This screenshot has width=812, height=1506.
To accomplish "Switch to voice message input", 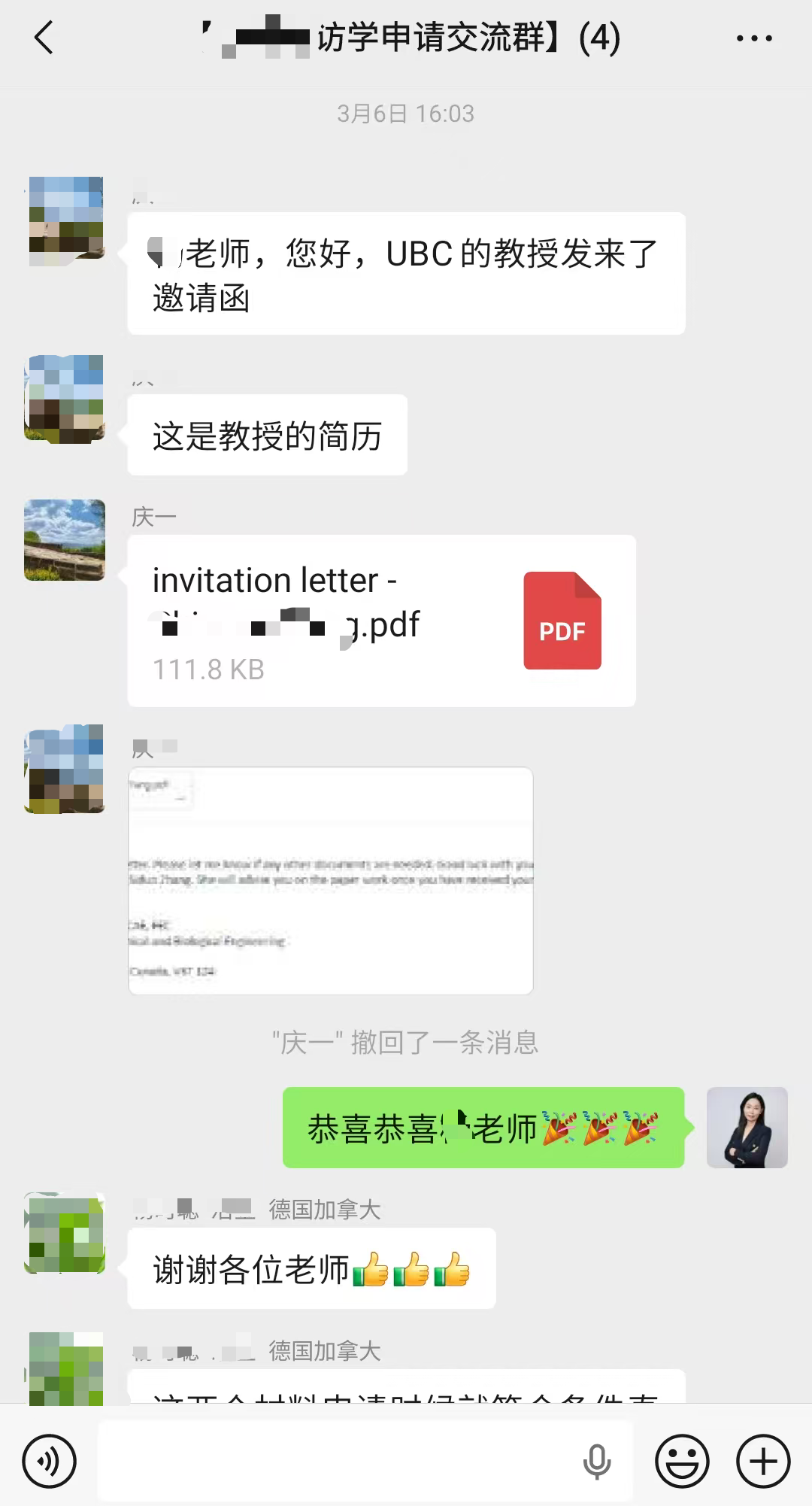I will pyautogui.click(x=49, y=1462).
